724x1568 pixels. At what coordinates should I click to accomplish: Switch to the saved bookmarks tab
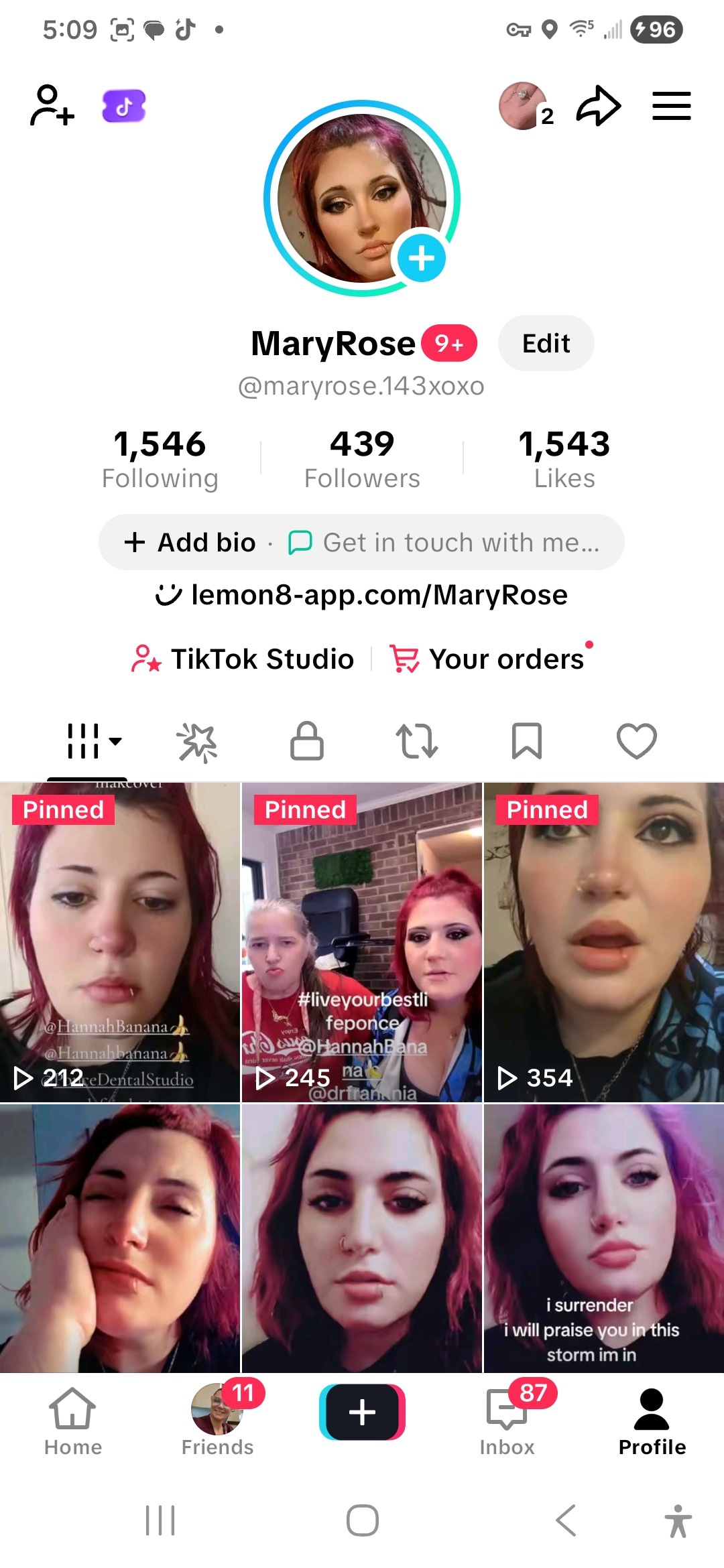(526, 741)
